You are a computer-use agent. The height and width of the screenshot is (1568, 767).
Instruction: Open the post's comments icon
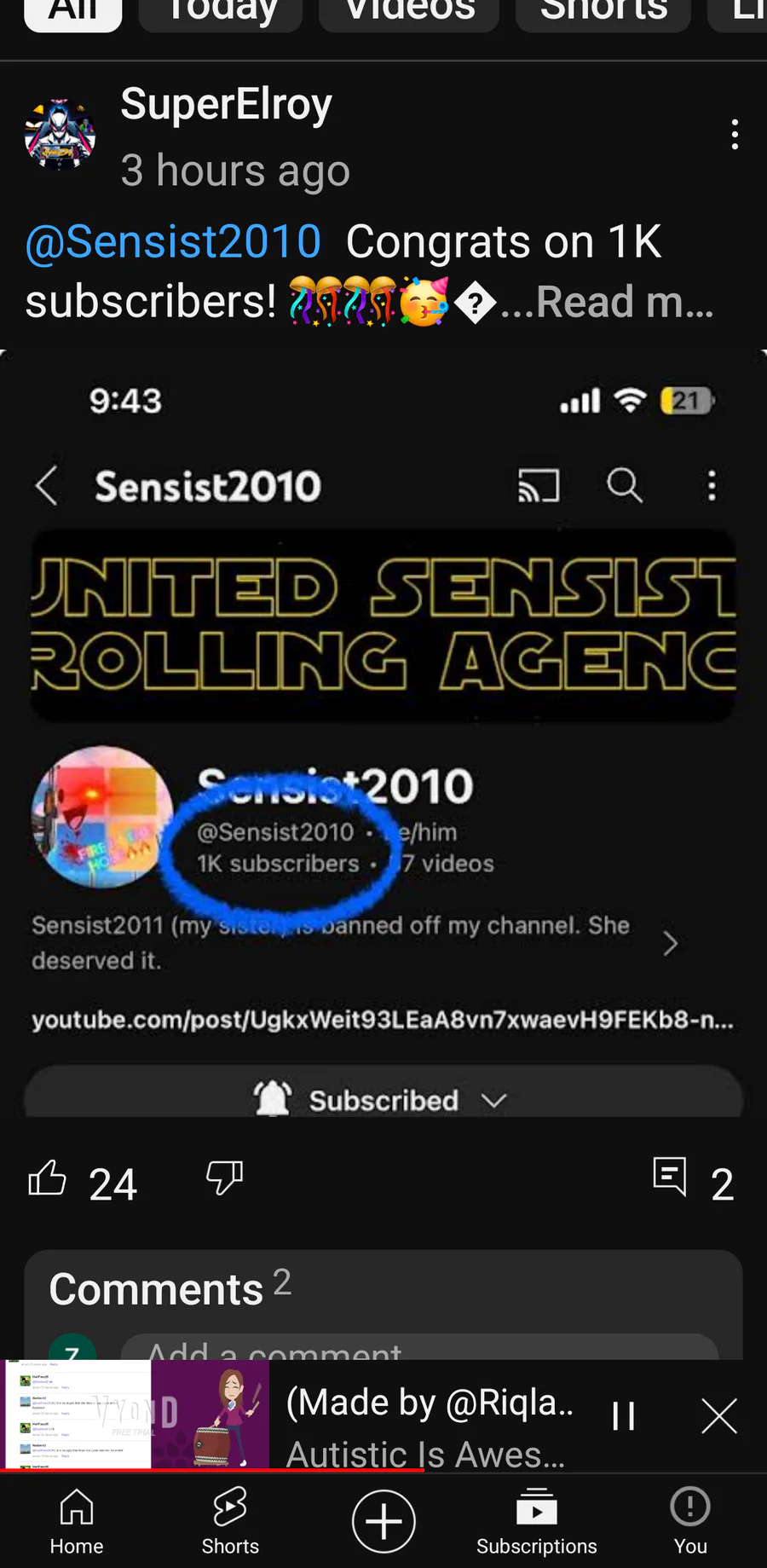click(x=670, y=1177)
